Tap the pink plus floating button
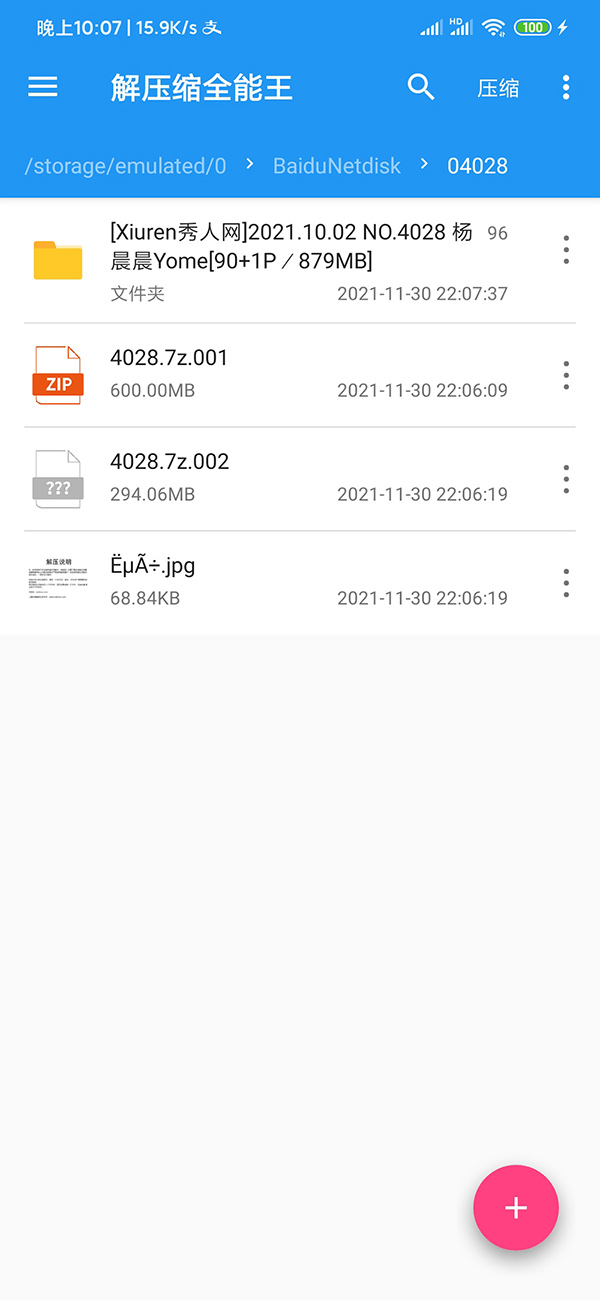600x1300 pixels. 516,1208
